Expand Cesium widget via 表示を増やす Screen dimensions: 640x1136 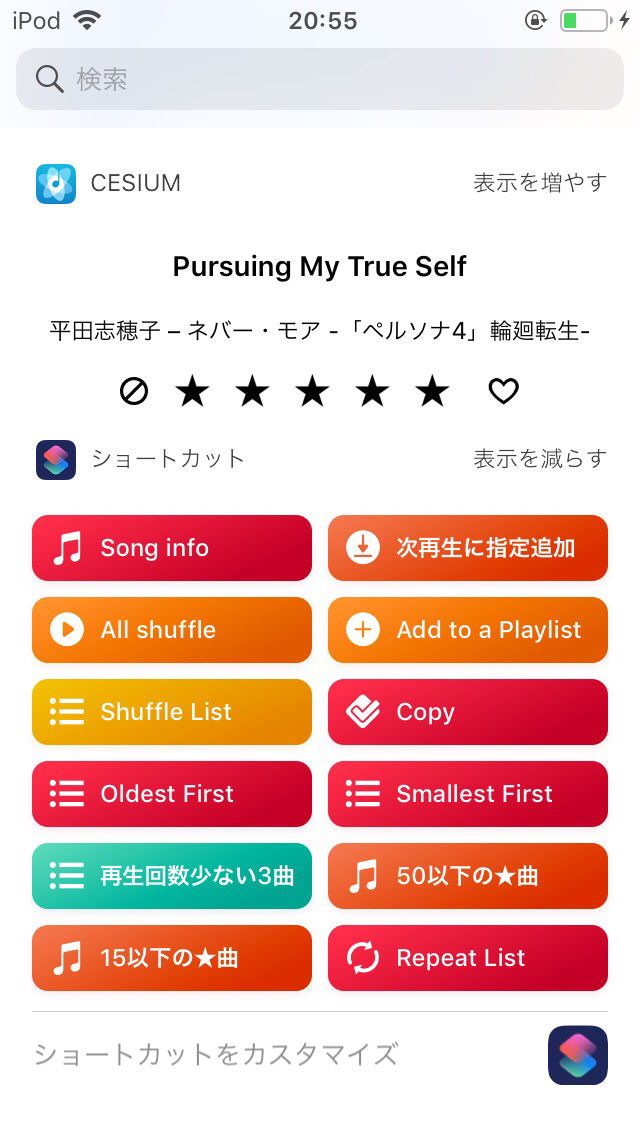tap(539, 183)
